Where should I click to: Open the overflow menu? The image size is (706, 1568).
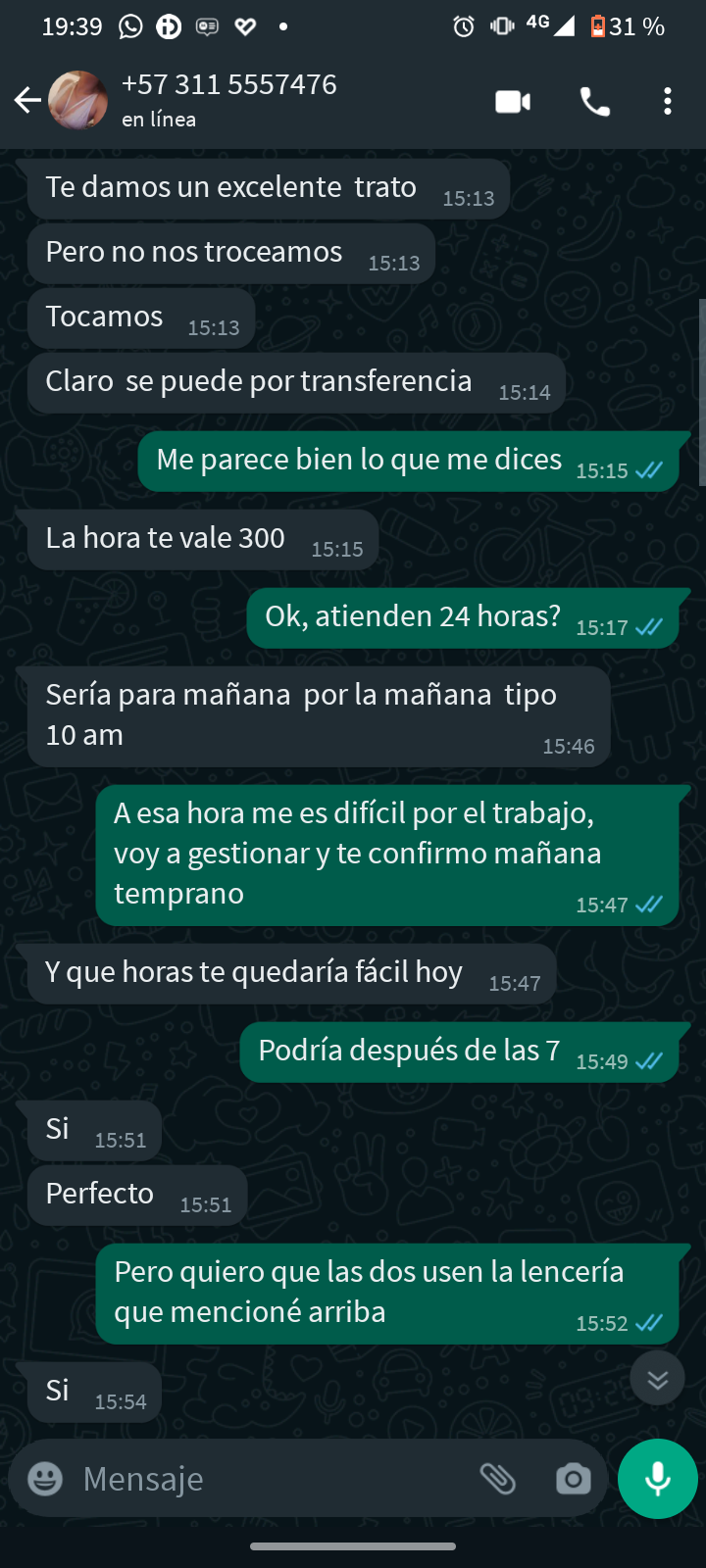(x=668, y=101)
